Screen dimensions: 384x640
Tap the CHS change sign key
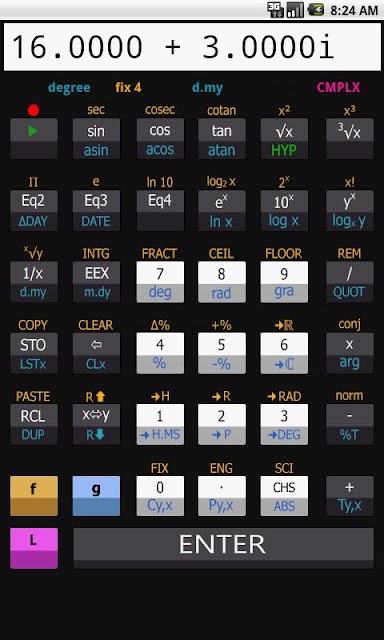pos(284,496)
